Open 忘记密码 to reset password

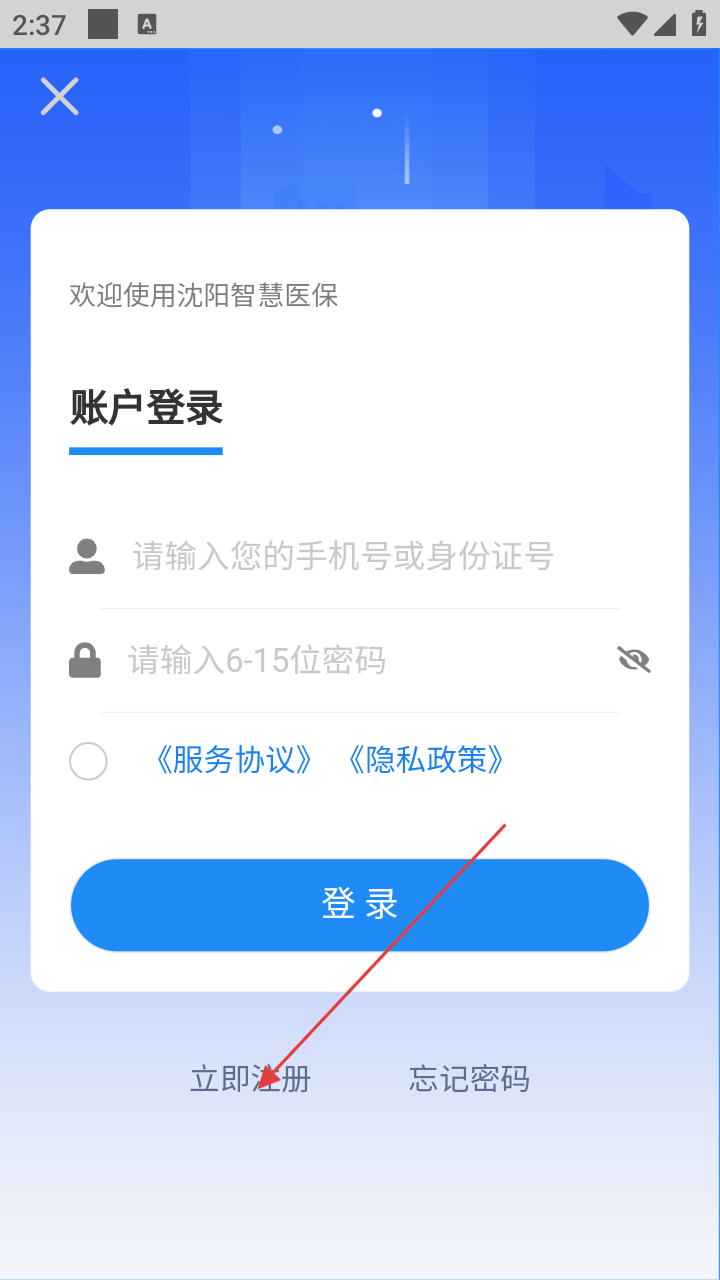click(x=469, y=1079)
